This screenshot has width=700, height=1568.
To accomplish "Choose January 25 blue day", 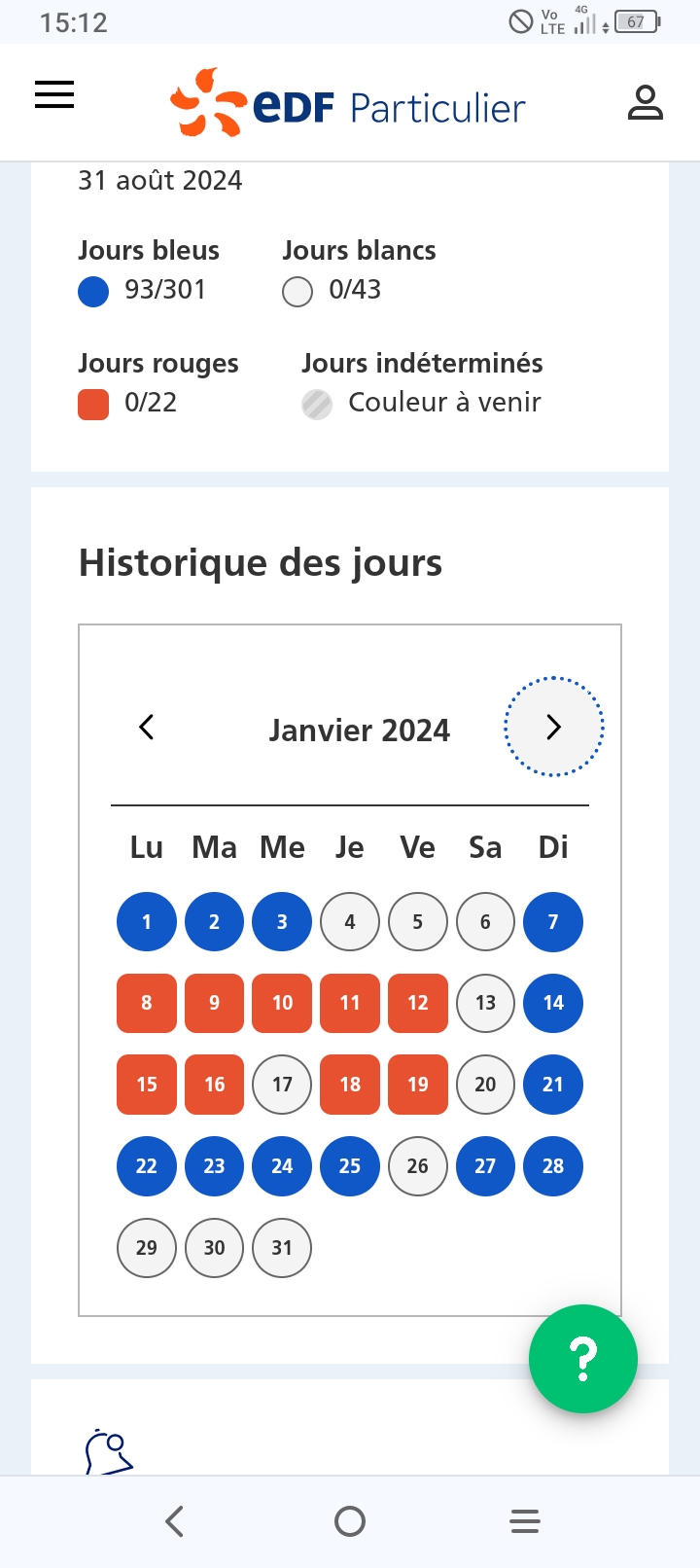I will click(x=350, y=1166).
